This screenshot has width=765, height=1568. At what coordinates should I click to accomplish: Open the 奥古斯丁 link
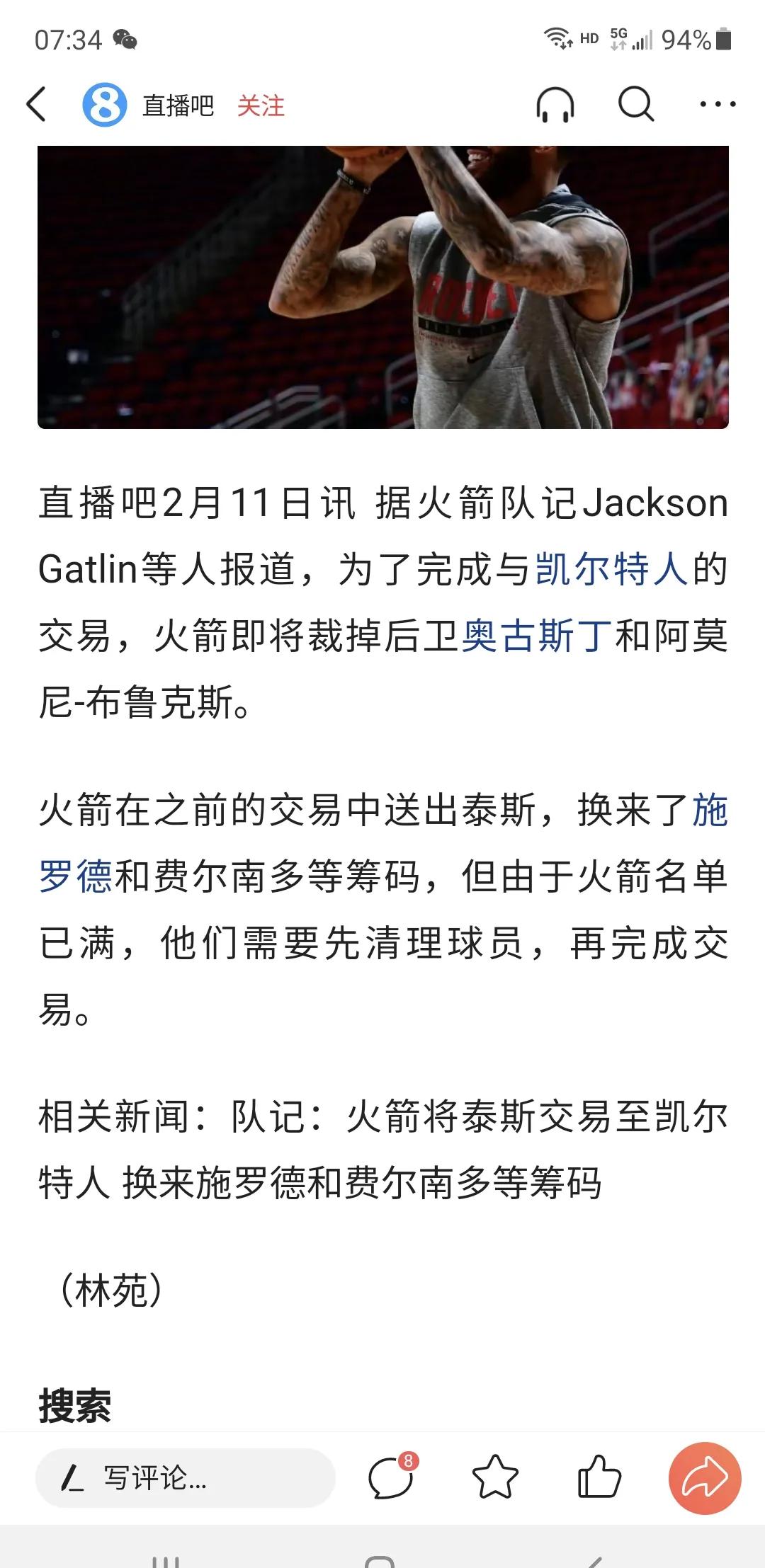coord(537,636)
